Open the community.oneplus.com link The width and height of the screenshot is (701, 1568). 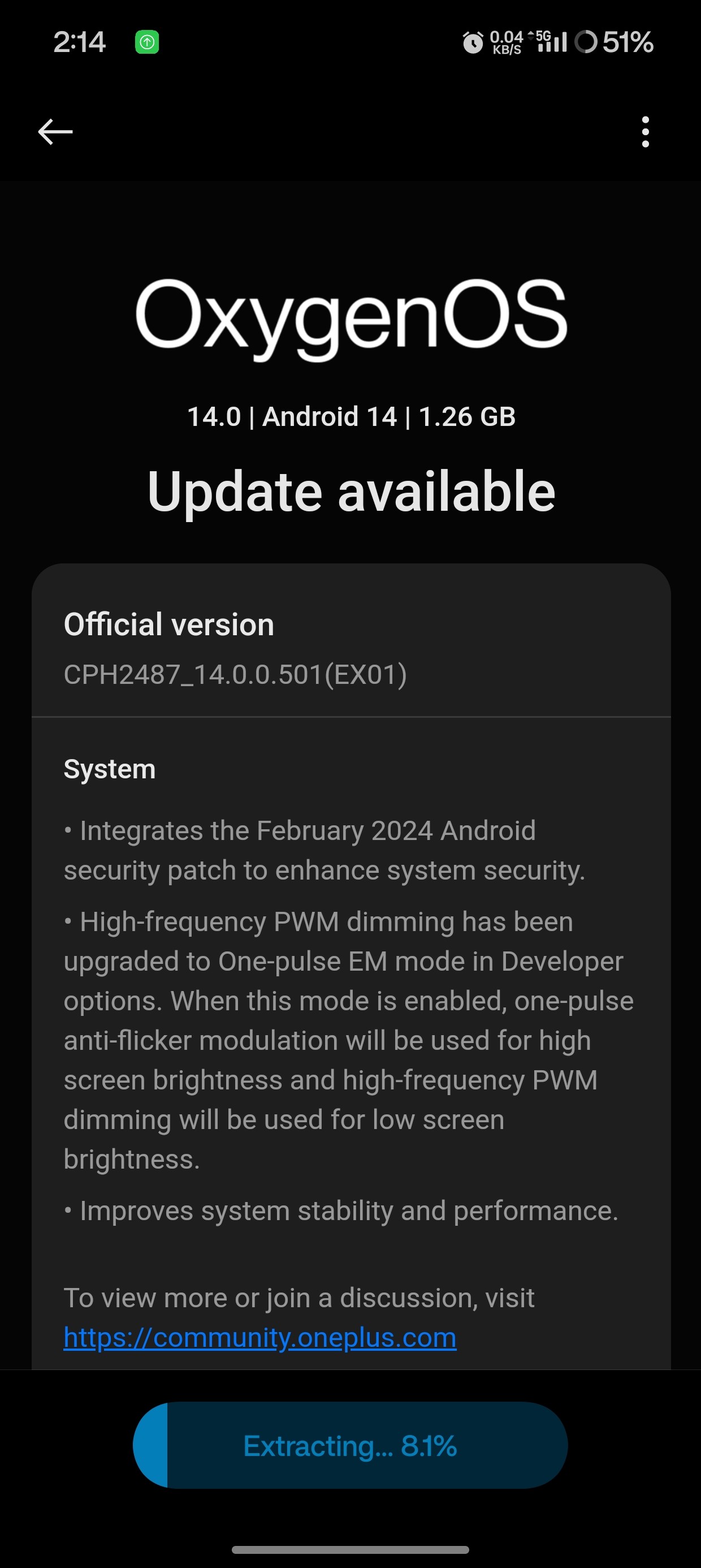point(260,1338)
